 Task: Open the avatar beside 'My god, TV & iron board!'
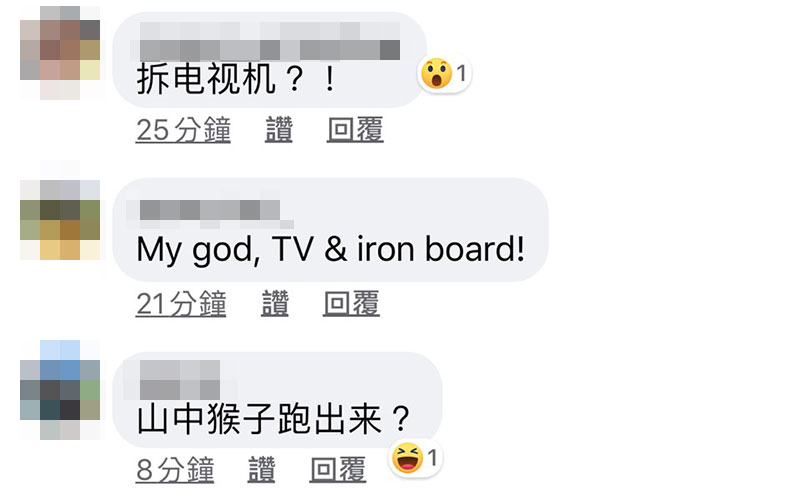click(x=59, y=221)
